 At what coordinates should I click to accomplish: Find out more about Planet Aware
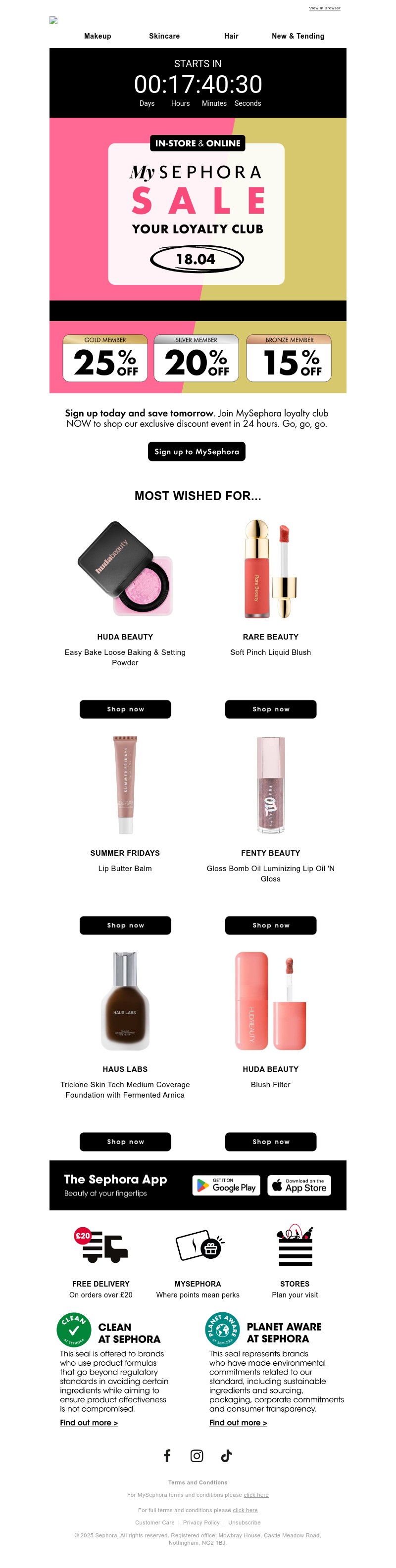[x=238, y=1423]
